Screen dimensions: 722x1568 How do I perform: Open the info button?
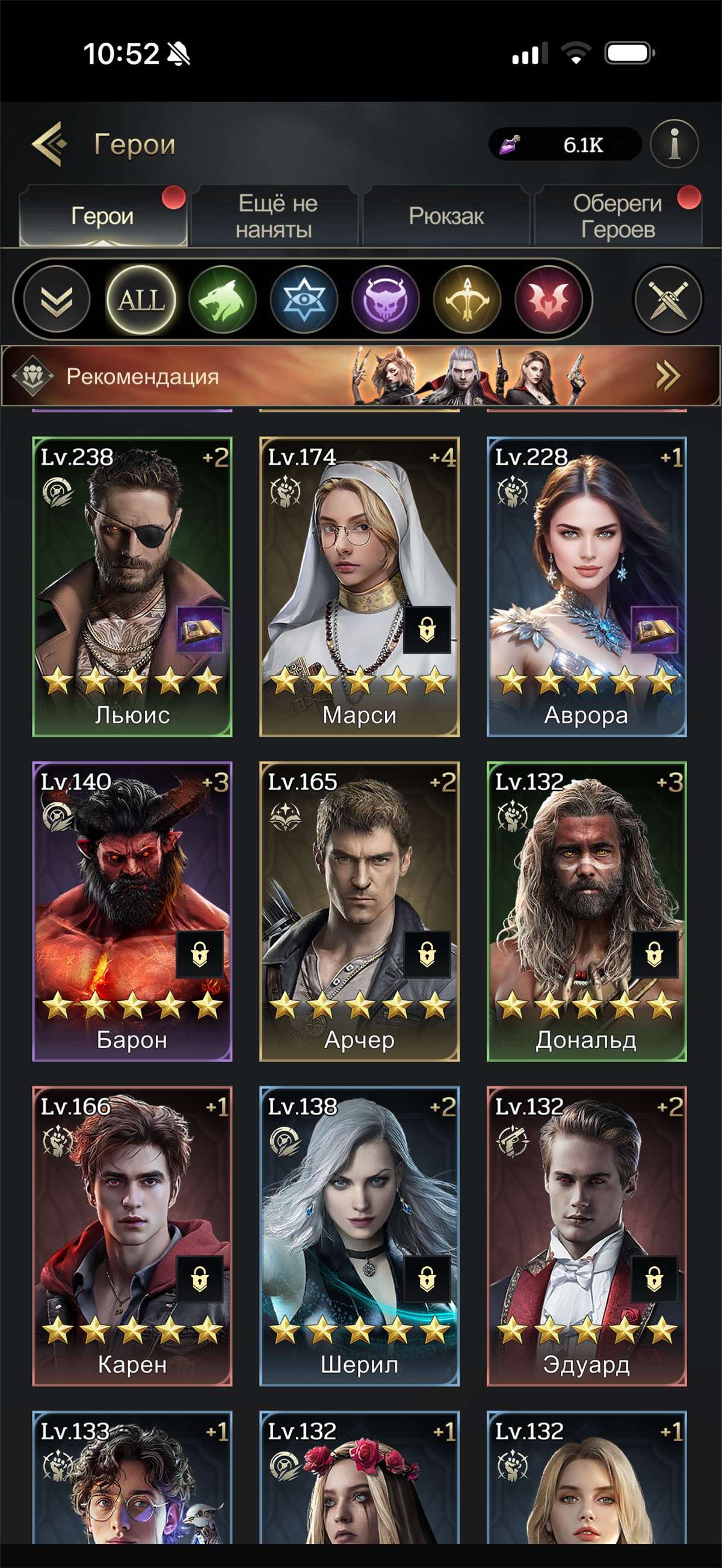click(x=673, y=144)
